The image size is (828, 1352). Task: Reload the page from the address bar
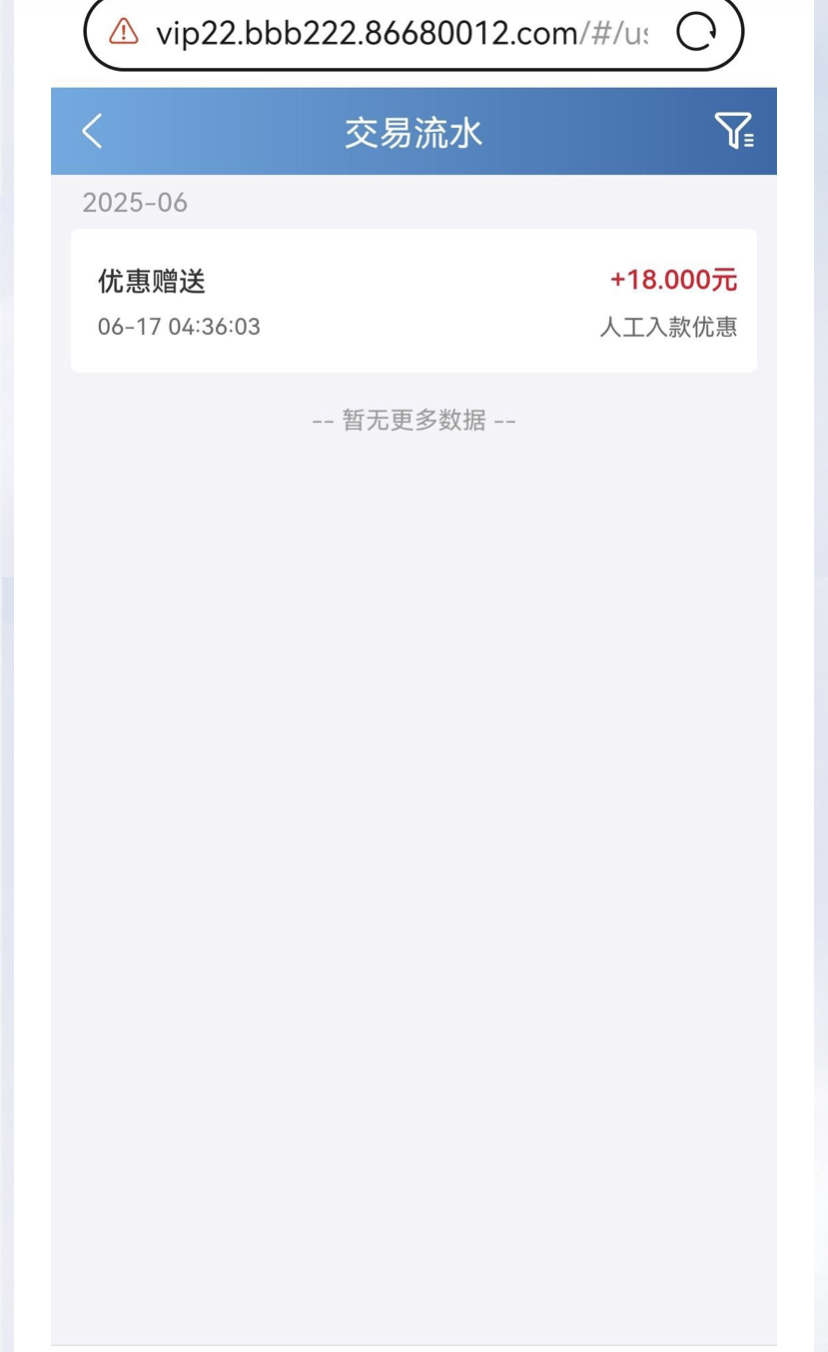(696, 33)
